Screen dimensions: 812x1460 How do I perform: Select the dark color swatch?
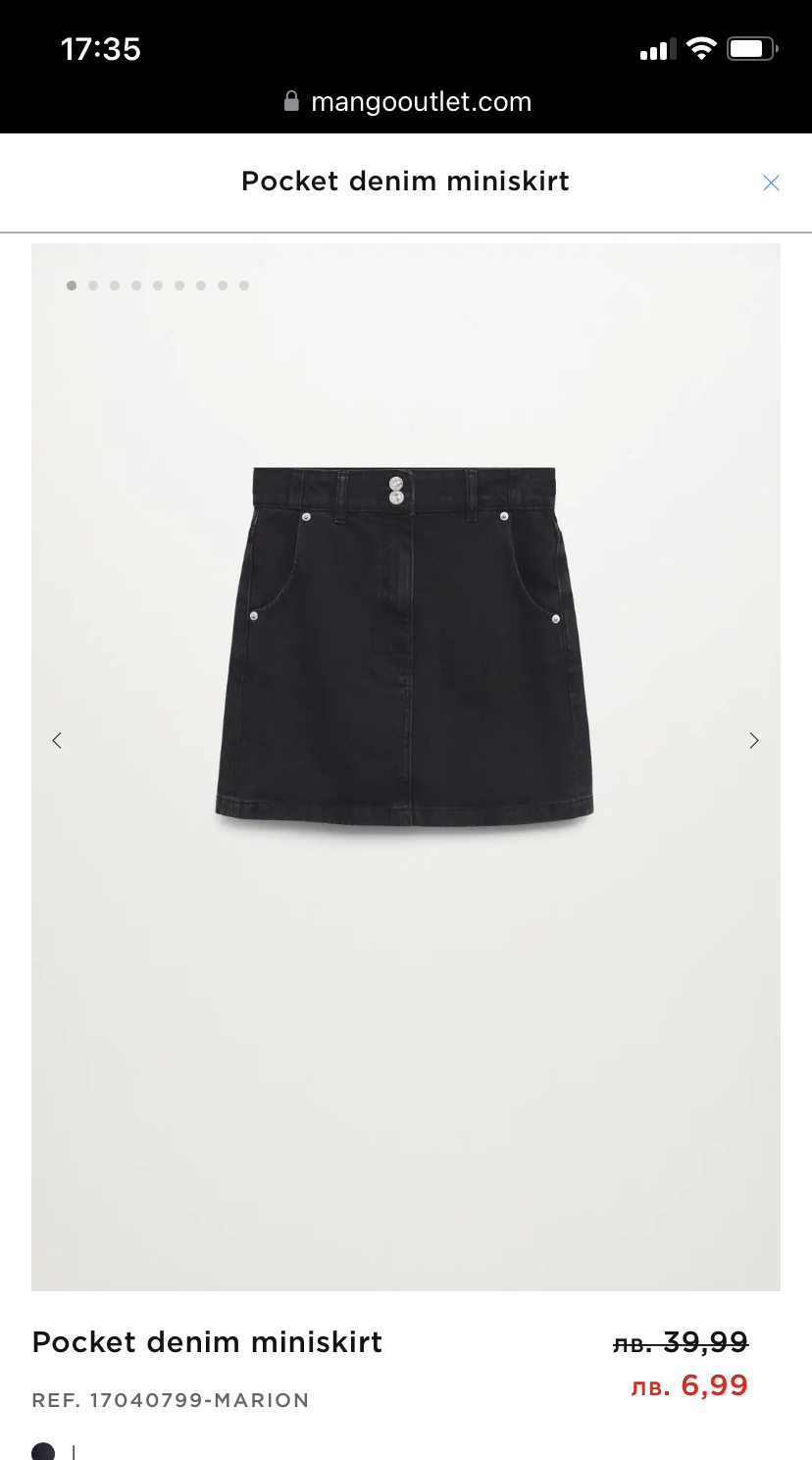pos(43,1451)
